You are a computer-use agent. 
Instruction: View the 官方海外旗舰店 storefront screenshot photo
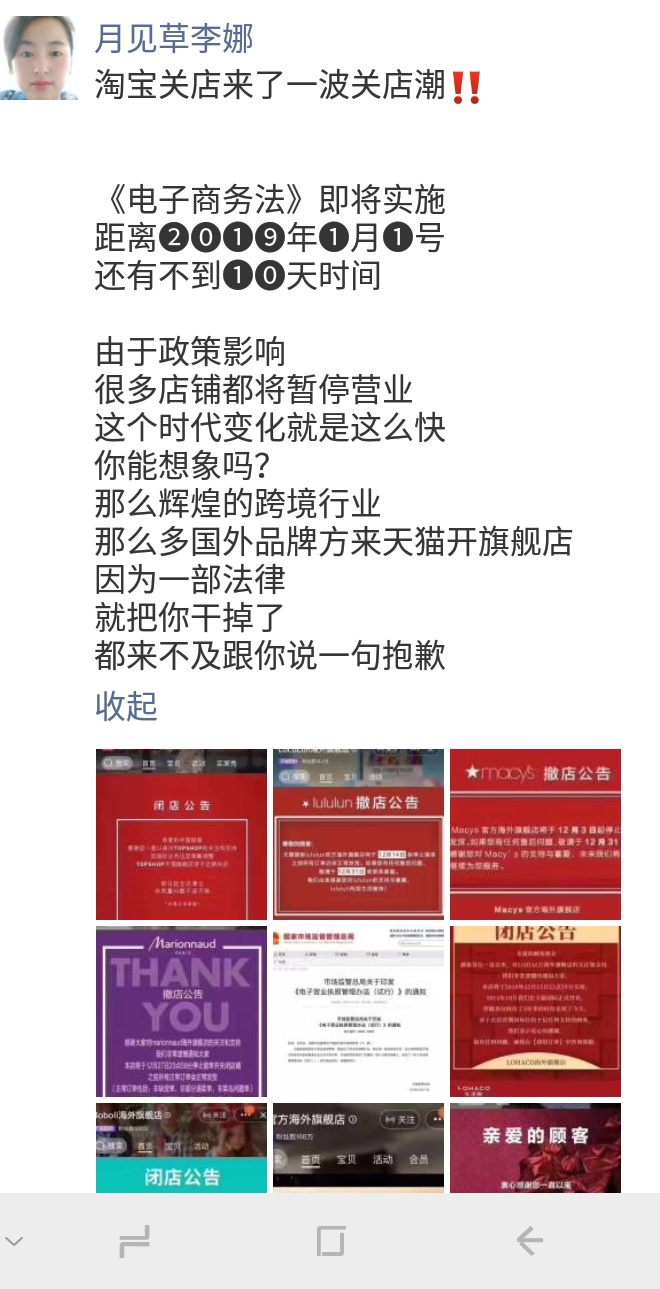pos(358,1147)
